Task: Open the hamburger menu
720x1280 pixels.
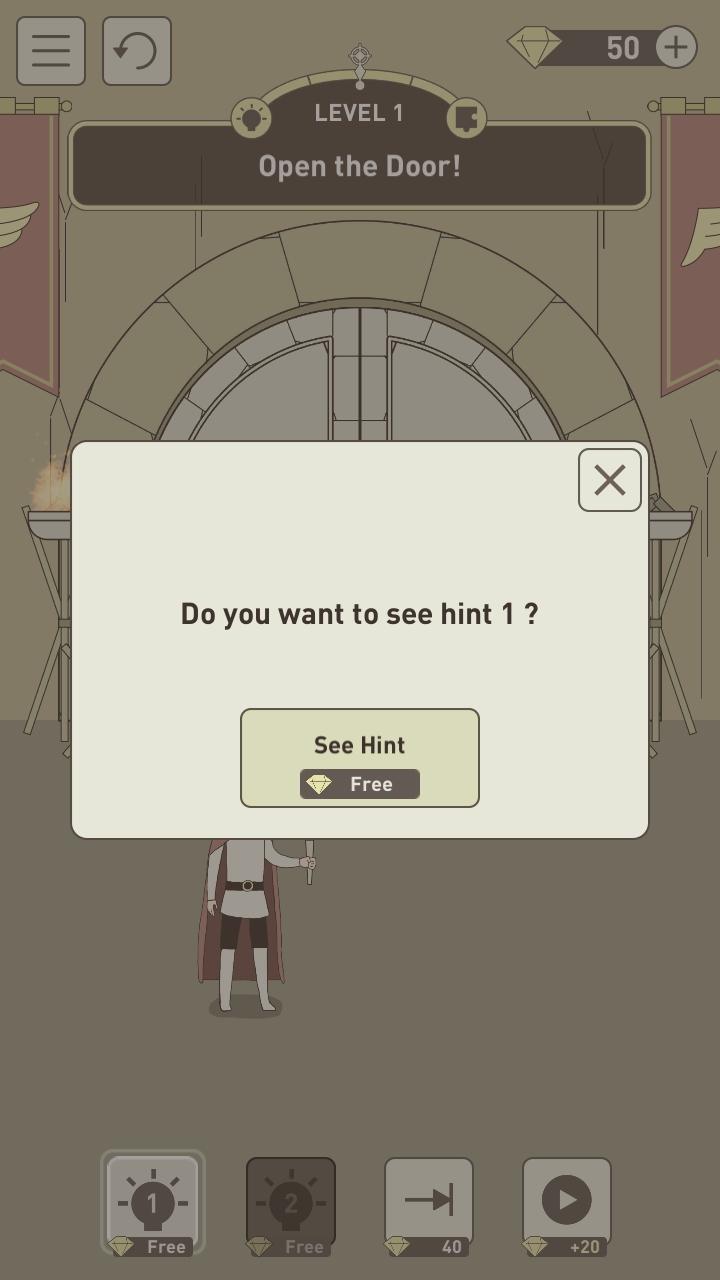Action: click(x=51, y=51)
